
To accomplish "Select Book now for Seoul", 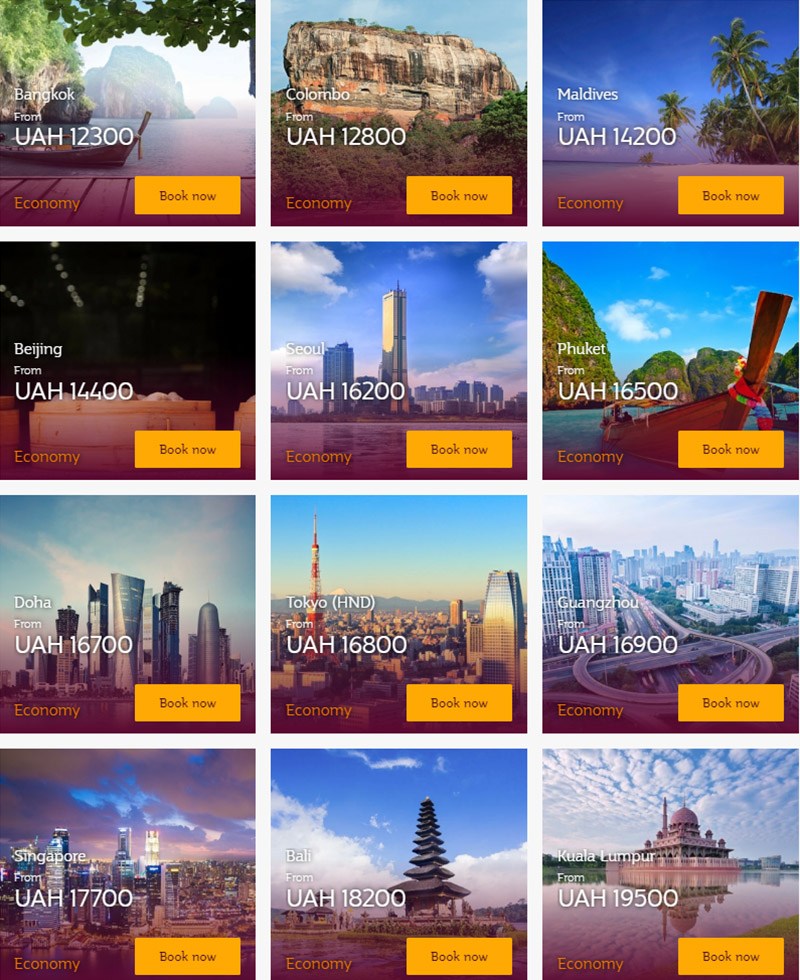I will coord(459,450).
